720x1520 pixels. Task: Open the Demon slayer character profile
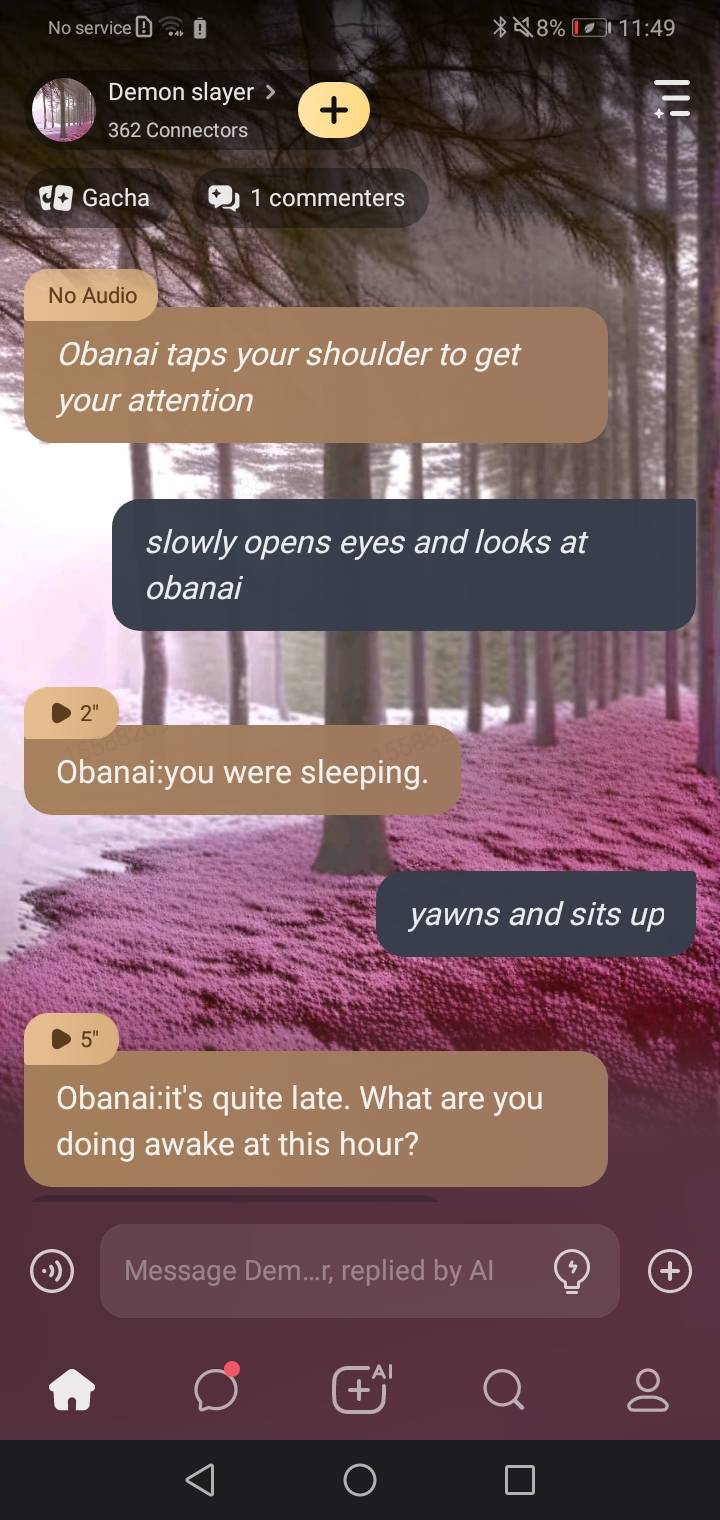click(x=180, y=108)
